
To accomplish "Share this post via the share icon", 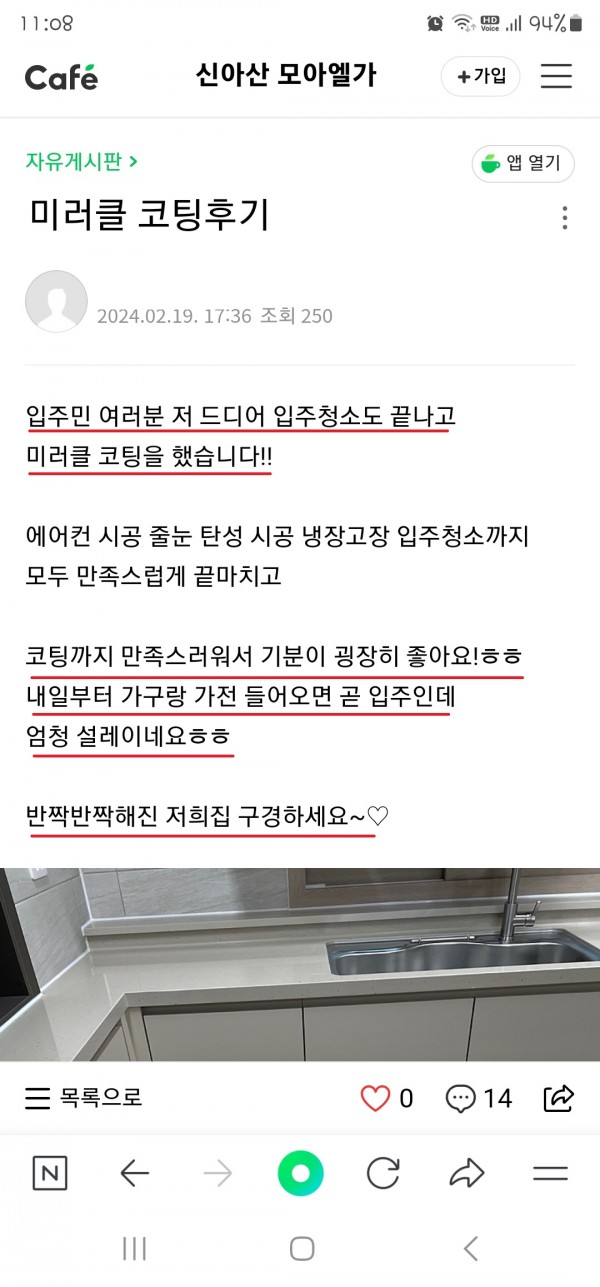I will (559, 1098).
